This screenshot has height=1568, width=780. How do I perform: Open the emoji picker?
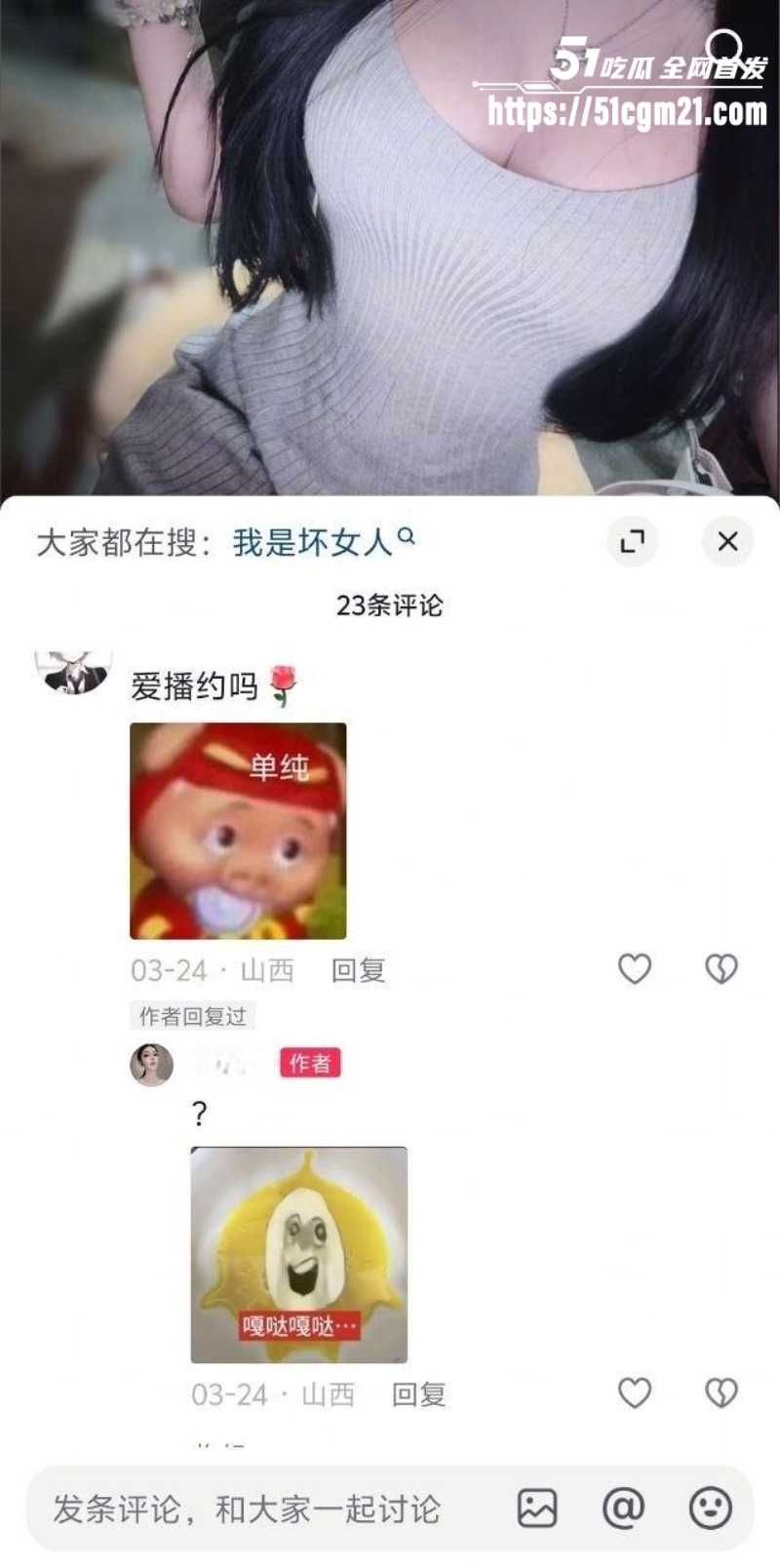coord(710,1509)
